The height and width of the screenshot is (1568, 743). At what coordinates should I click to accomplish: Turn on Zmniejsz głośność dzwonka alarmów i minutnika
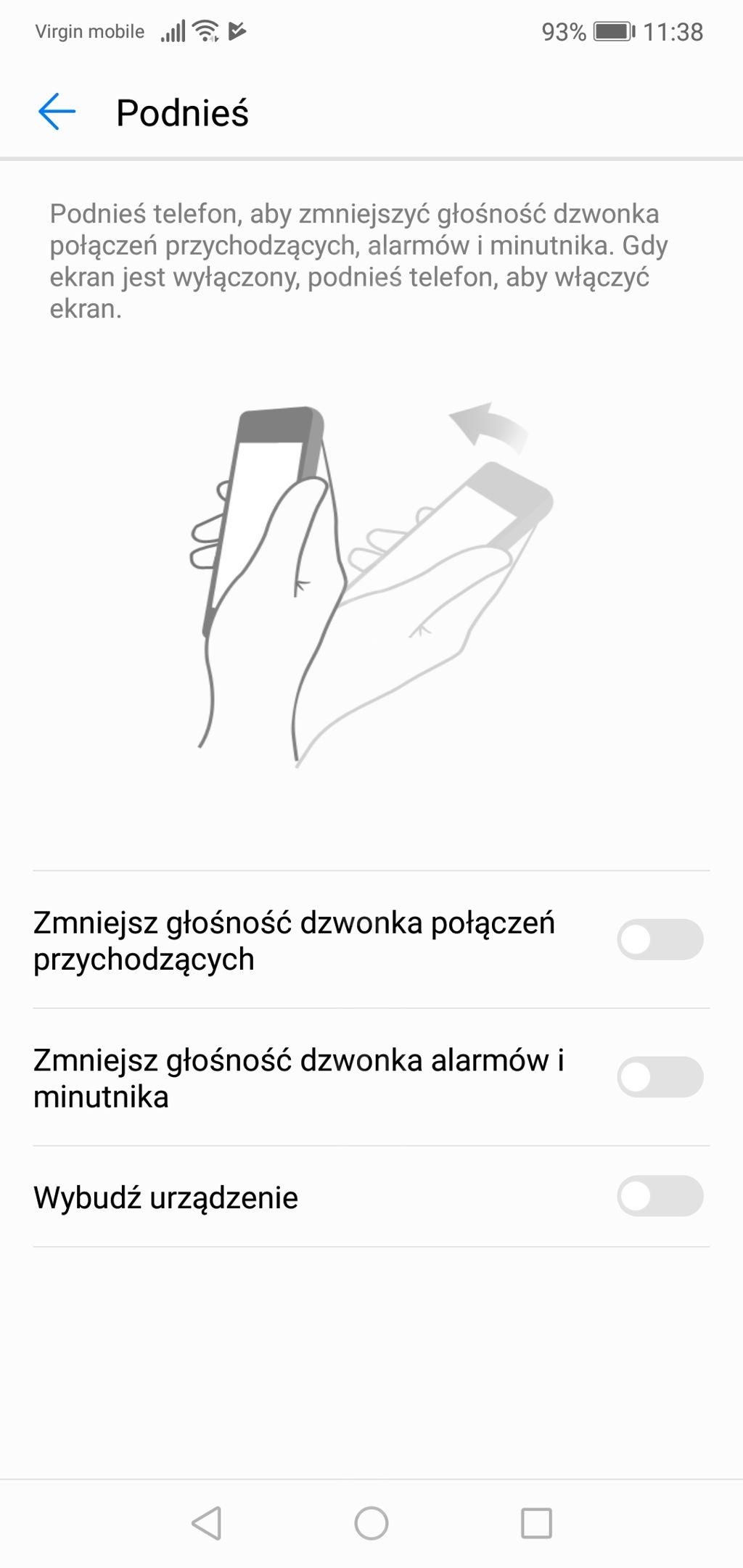click(660, 1077)
